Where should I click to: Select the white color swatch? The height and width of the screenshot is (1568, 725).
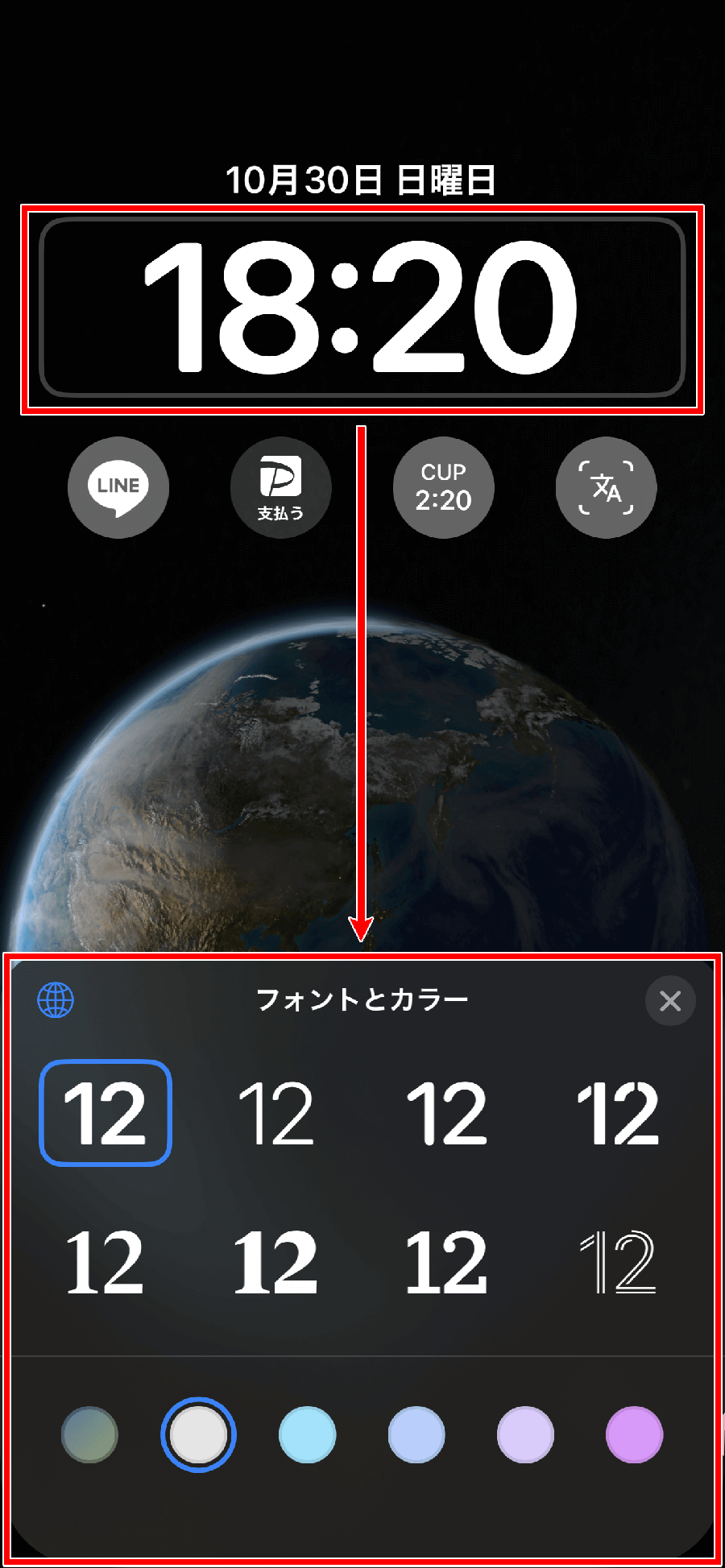(198, 1435)
